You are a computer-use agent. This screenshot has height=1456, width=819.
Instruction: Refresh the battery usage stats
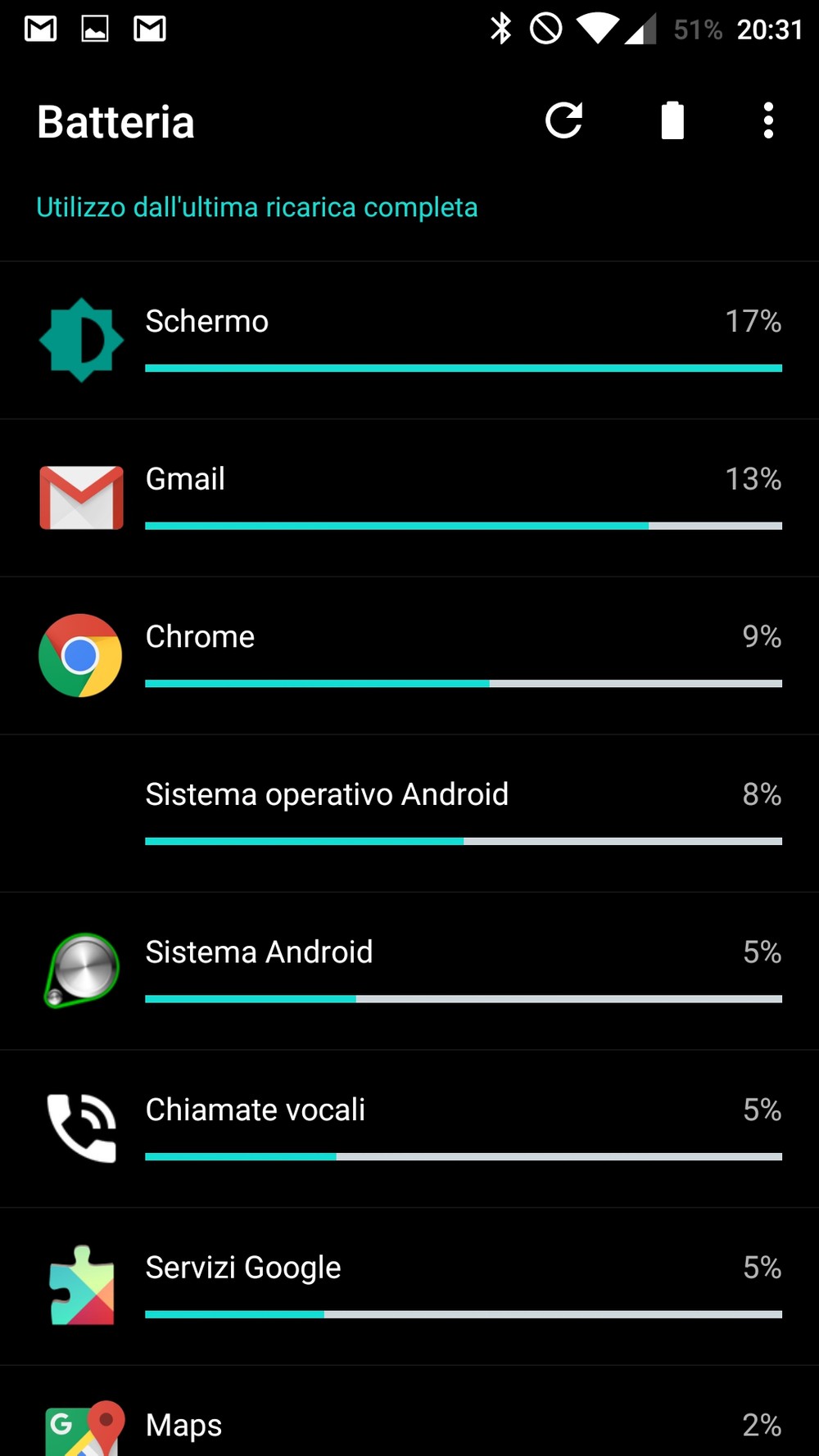pyautogui.click(x=563, y=121)
